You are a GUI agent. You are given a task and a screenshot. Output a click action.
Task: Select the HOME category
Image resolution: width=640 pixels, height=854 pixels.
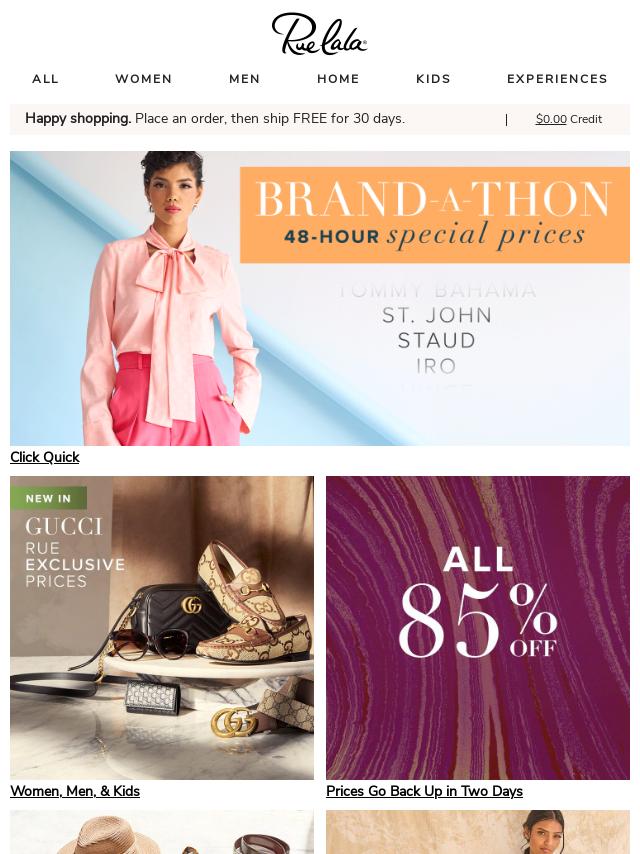(338, 79)
